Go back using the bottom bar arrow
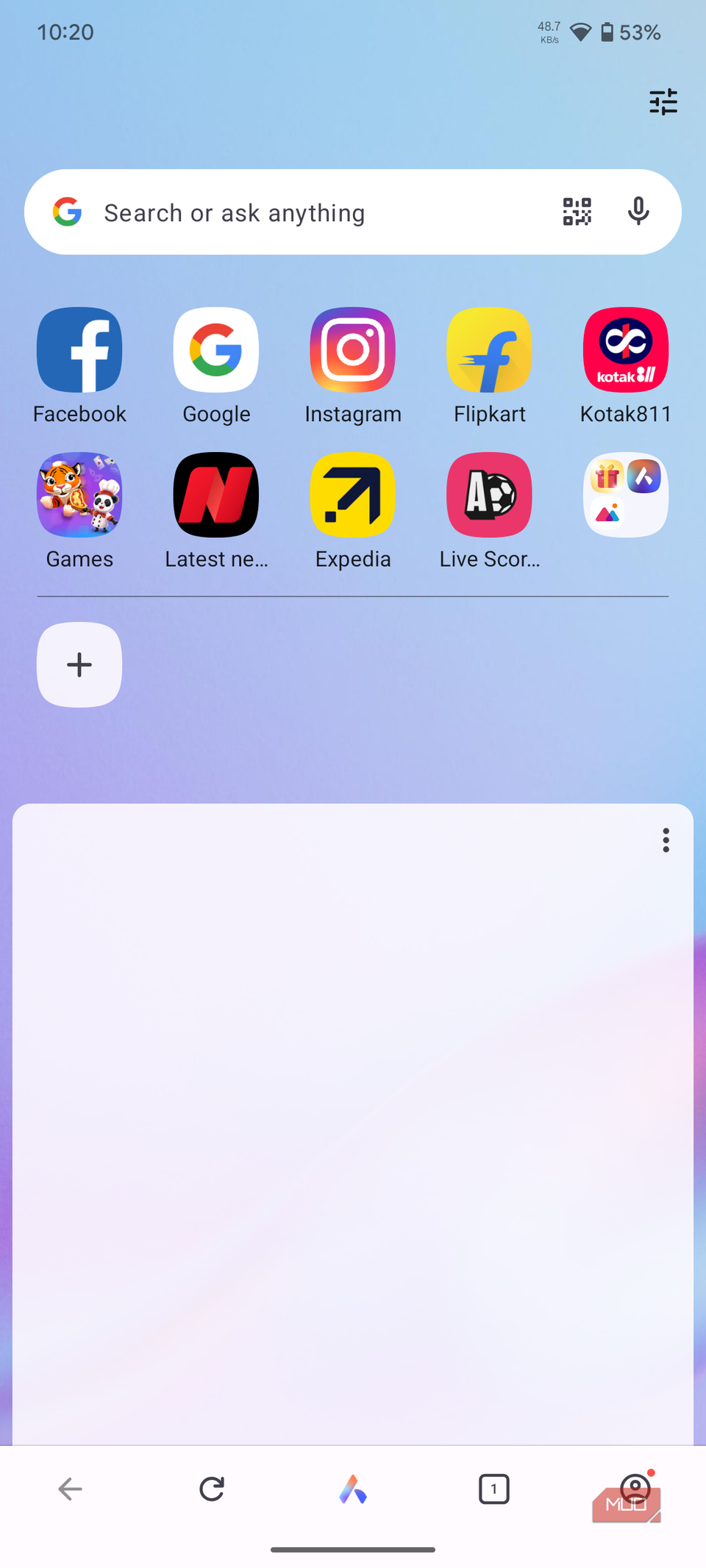This screenshot has height=1568, width=706. [x=71, y=1489]
